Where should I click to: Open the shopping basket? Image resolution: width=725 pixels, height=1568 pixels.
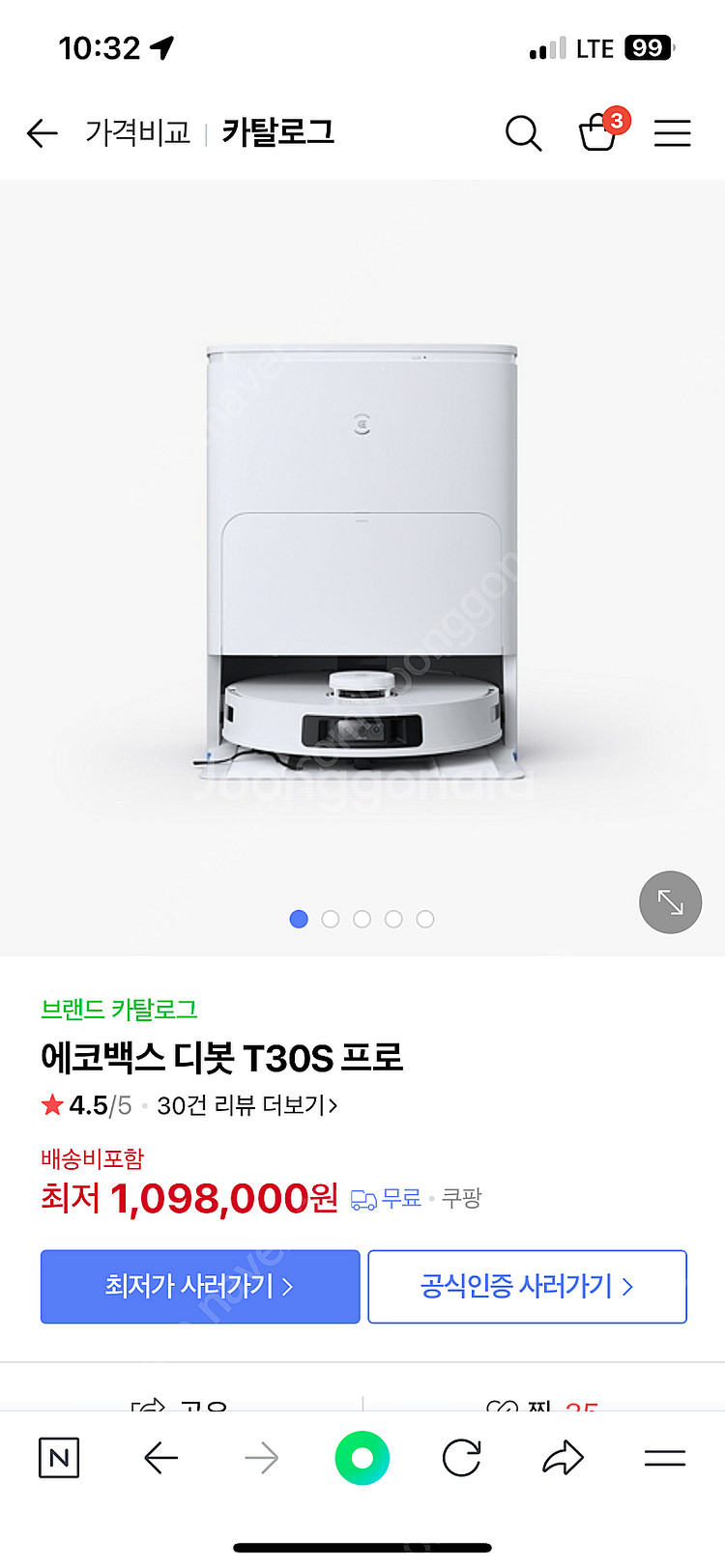[598, 132]
